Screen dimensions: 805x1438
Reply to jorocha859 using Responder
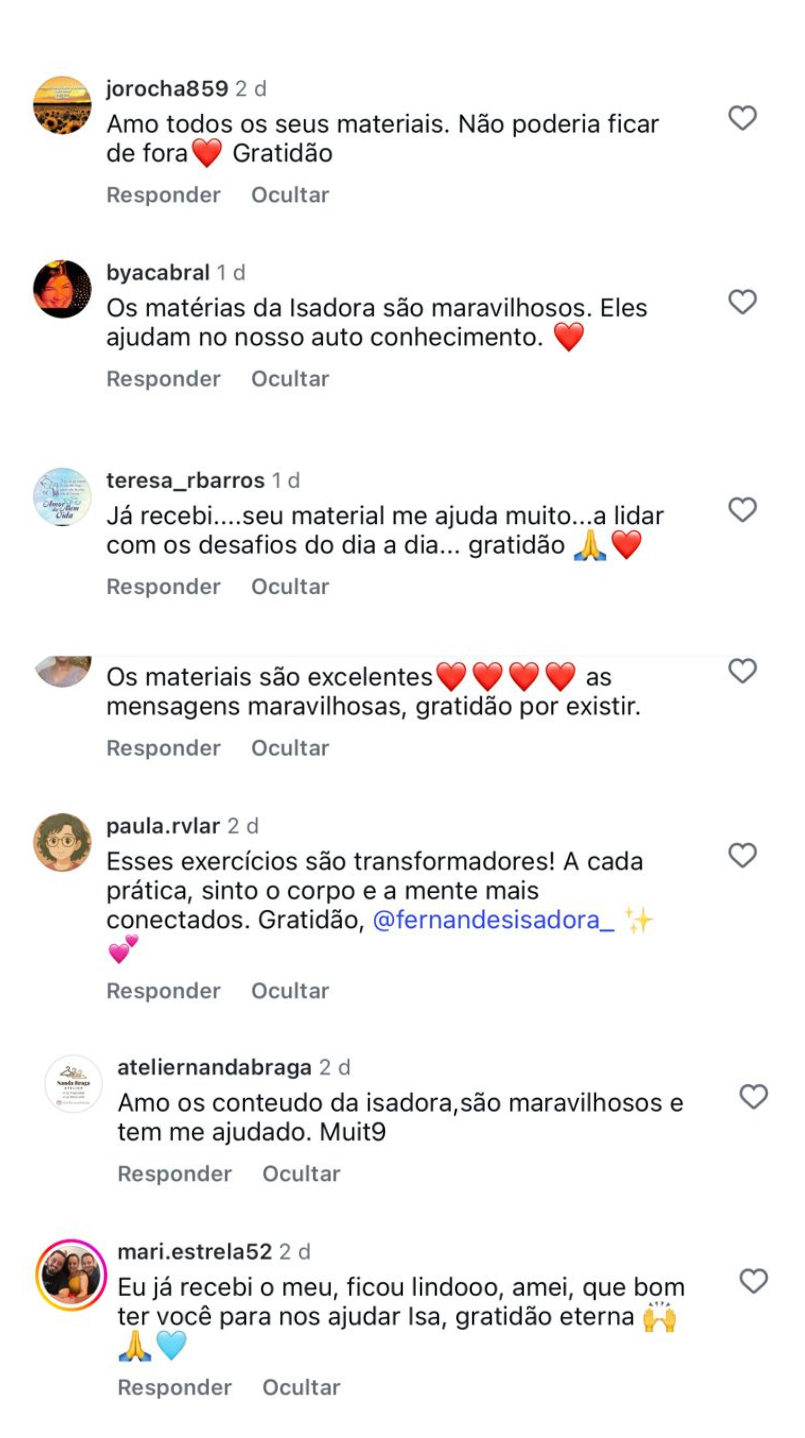click(163, 195)
